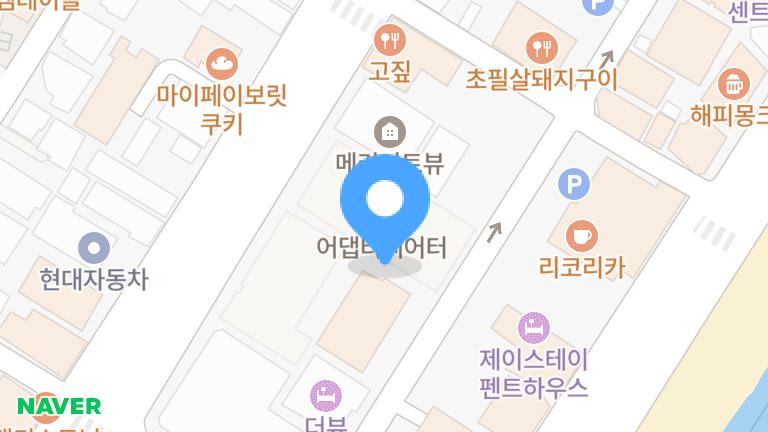Select the parking marker above 리코리카
This screenshot has height=432, width=768.
pyautogui.click(x=573, y=184)
